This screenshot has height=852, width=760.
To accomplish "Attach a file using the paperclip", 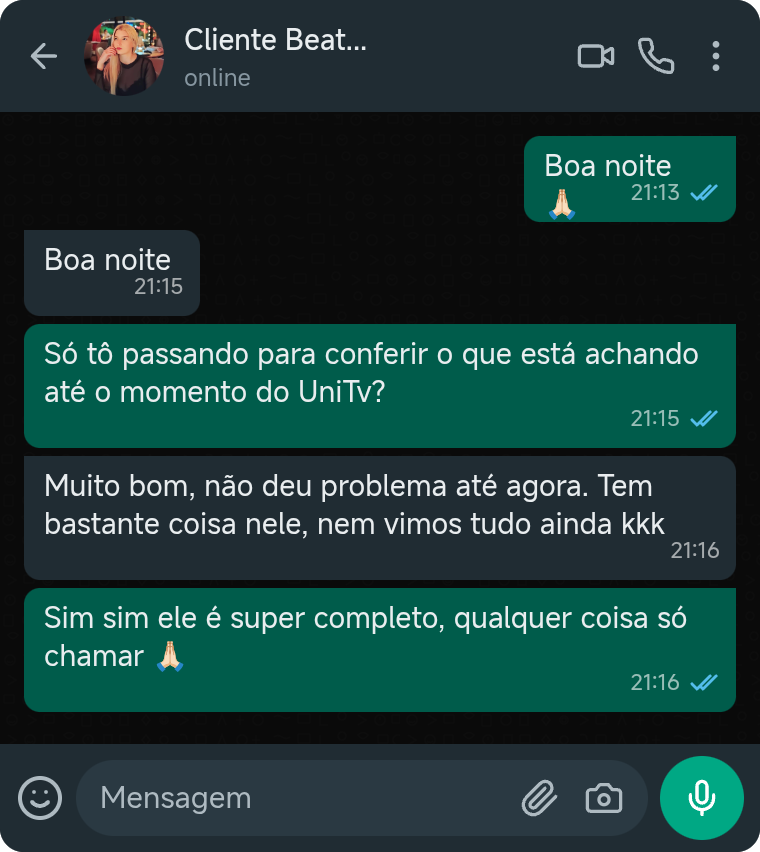I will click(x=541, y=798).
